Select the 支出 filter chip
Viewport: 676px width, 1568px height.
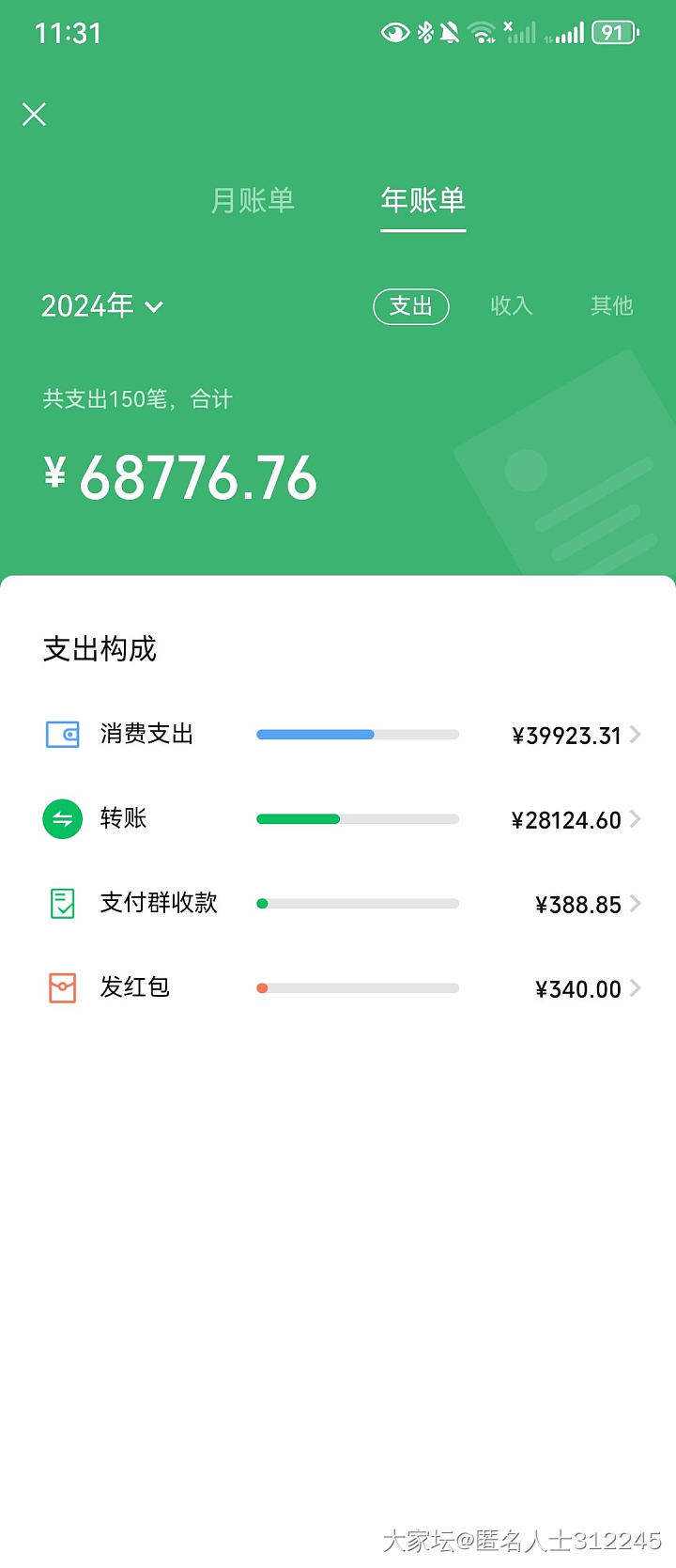click(x=411, y=306)
